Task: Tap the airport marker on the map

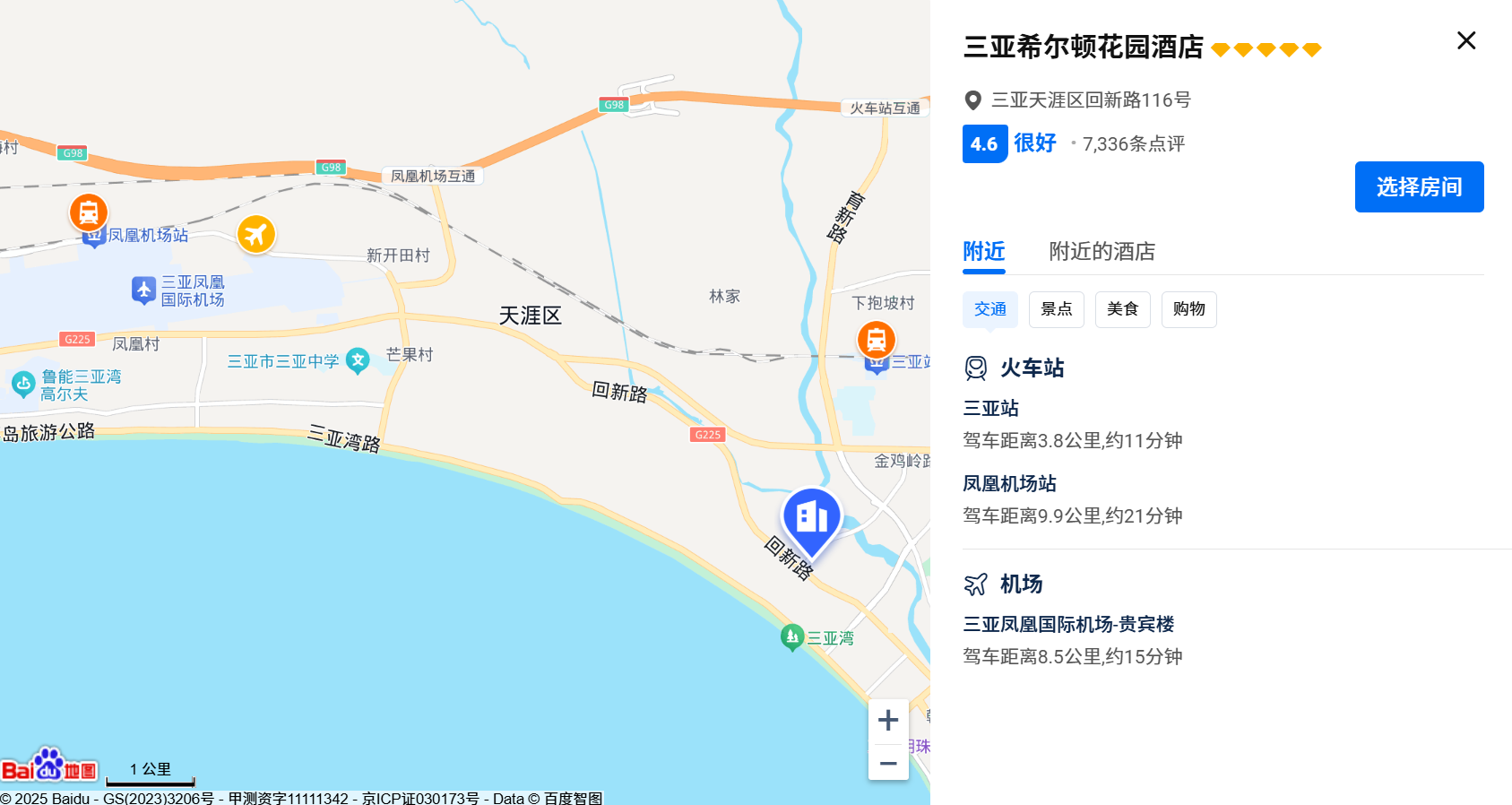Action: 256,234
